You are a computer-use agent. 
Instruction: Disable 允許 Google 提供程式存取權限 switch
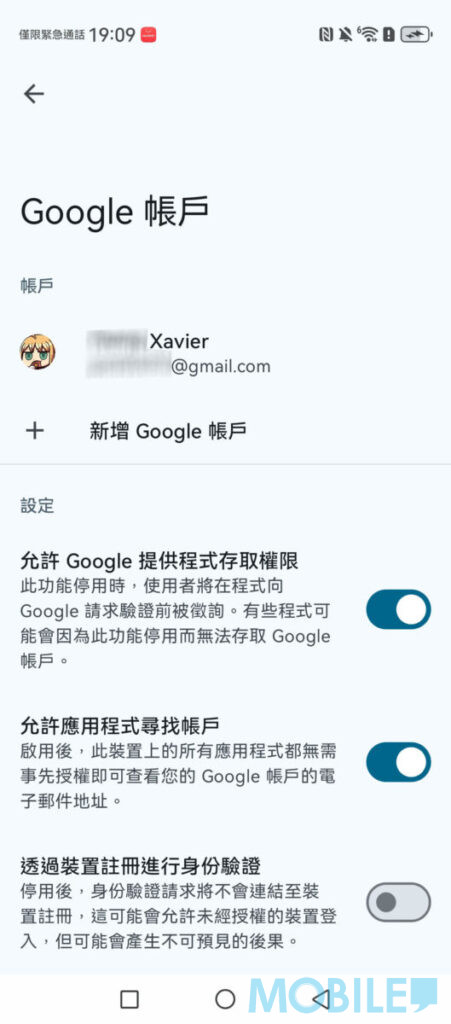[398, 609]
